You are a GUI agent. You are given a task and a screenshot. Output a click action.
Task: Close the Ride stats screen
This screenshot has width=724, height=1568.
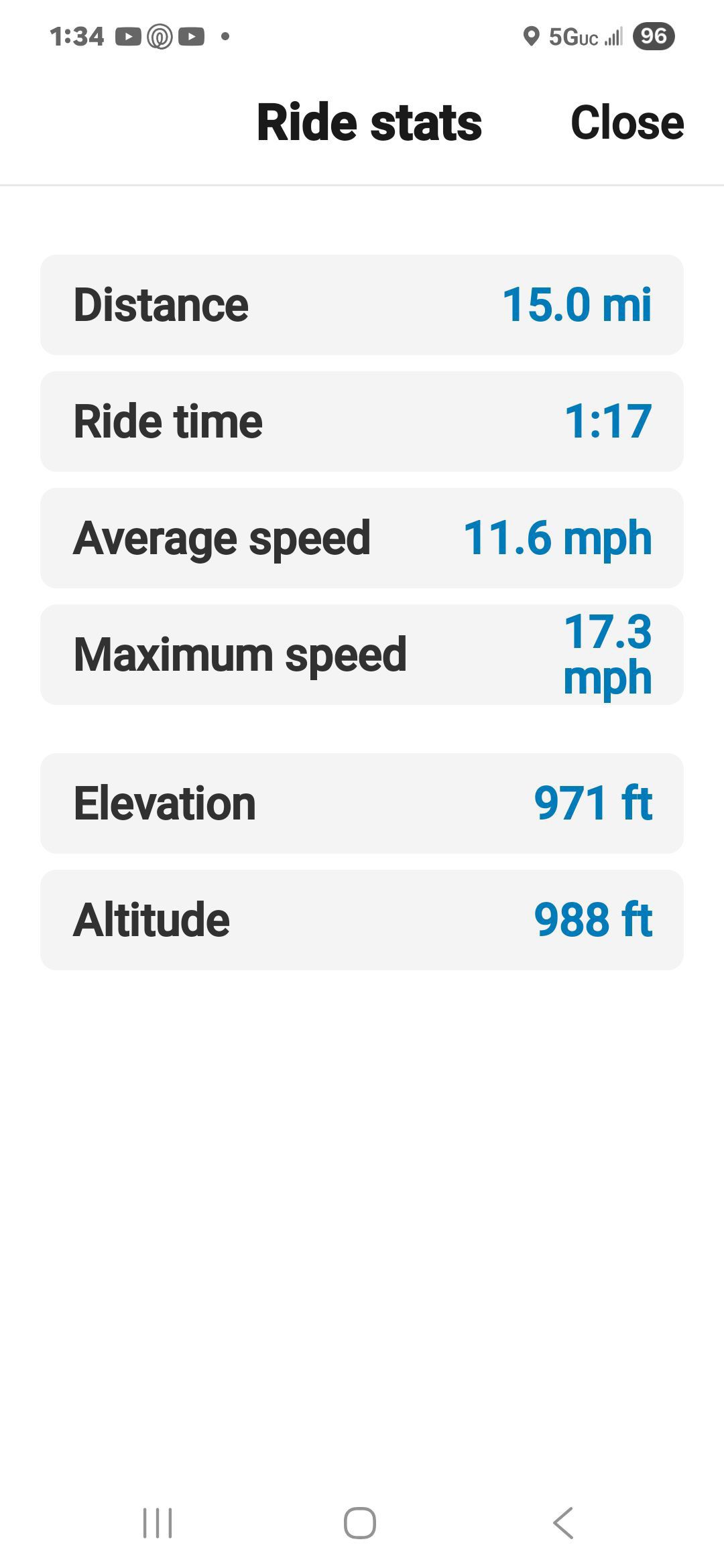(627, 123)
